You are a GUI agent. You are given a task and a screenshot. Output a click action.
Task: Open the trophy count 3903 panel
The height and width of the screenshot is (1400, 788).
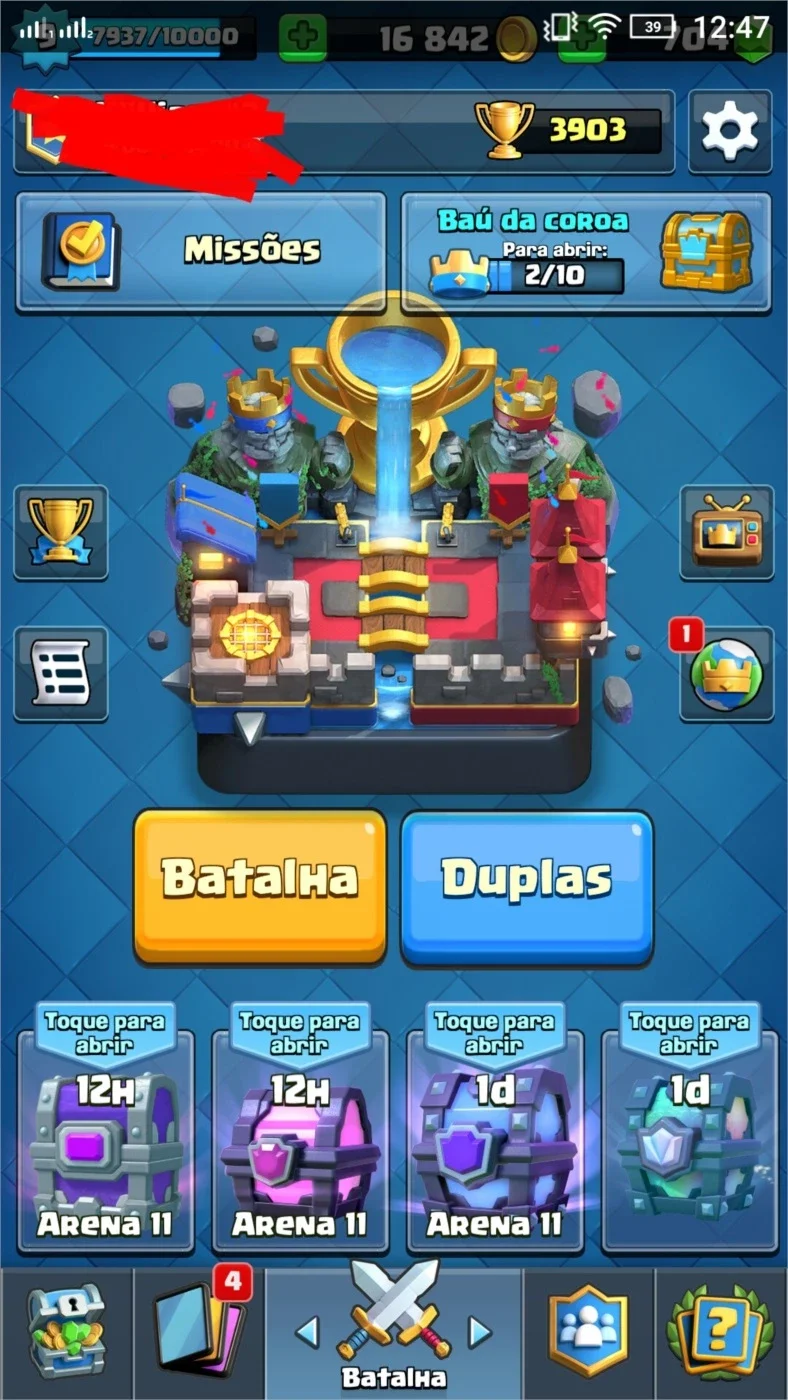[567, 130]
